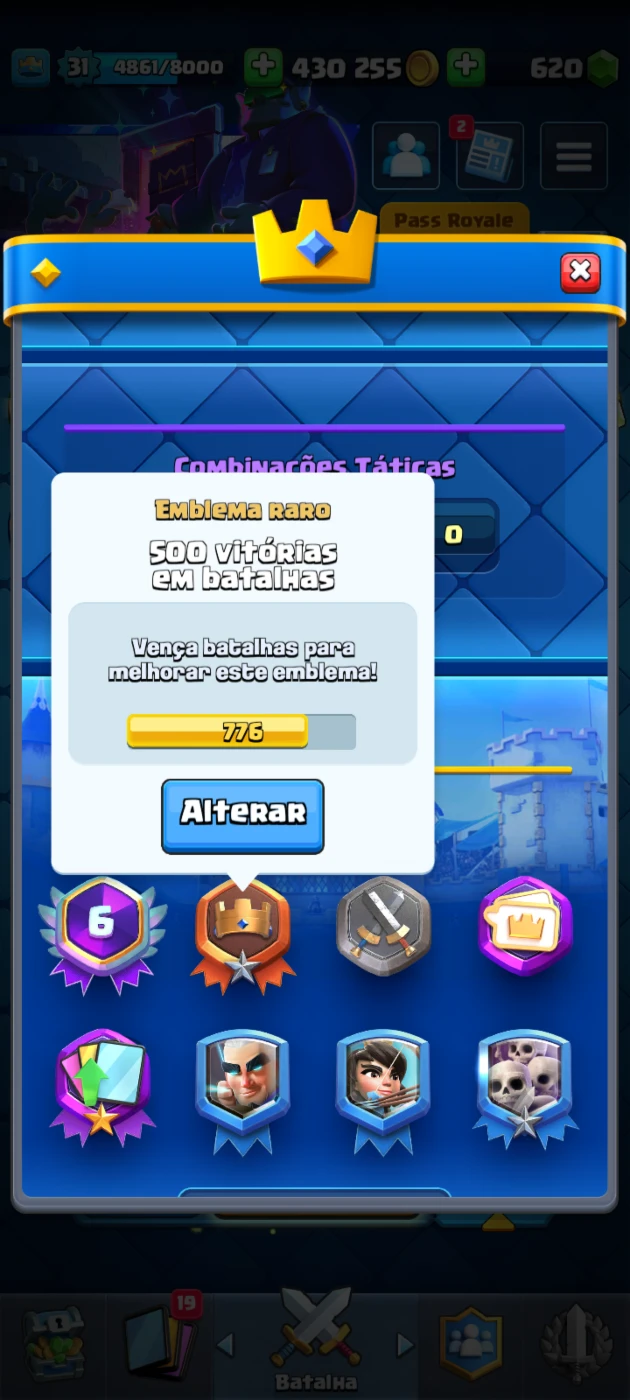The height and width of the screenshot is (1400, 630).
Task: Close the profile window with the red X
Action: point(580,272)
